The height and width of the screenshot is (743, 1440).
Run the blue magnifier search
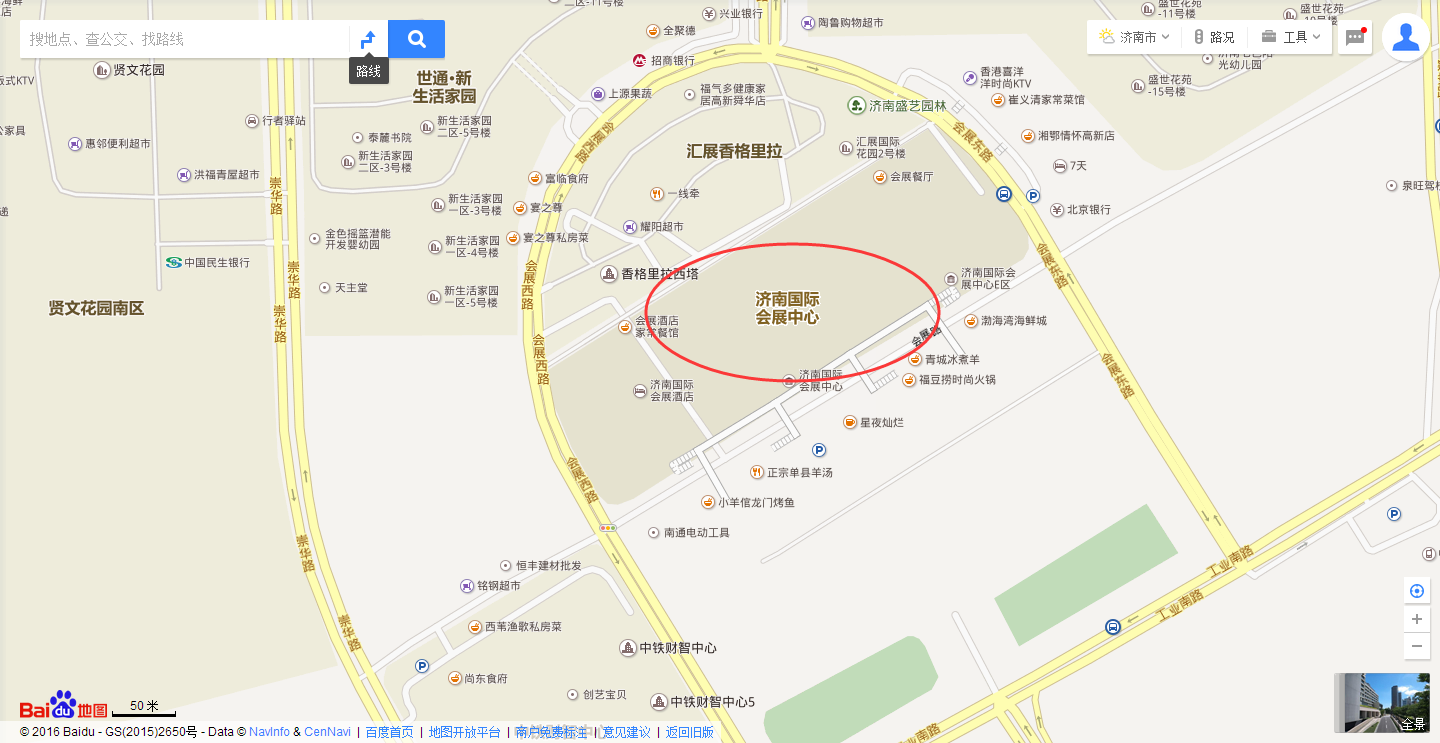coord(417,39)
